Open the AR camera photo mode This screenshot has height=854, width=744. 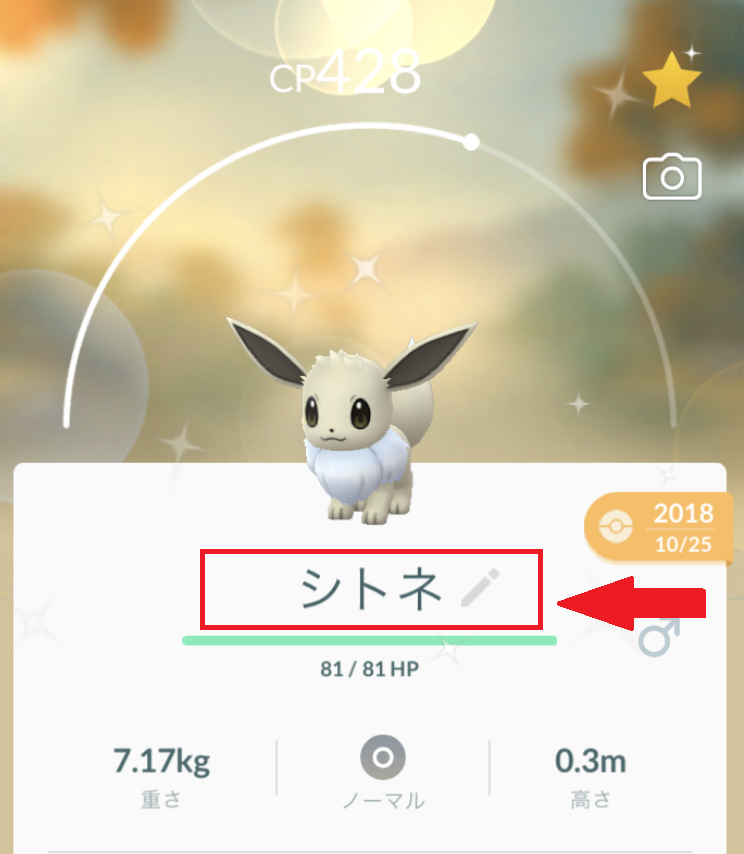(671, 178)
